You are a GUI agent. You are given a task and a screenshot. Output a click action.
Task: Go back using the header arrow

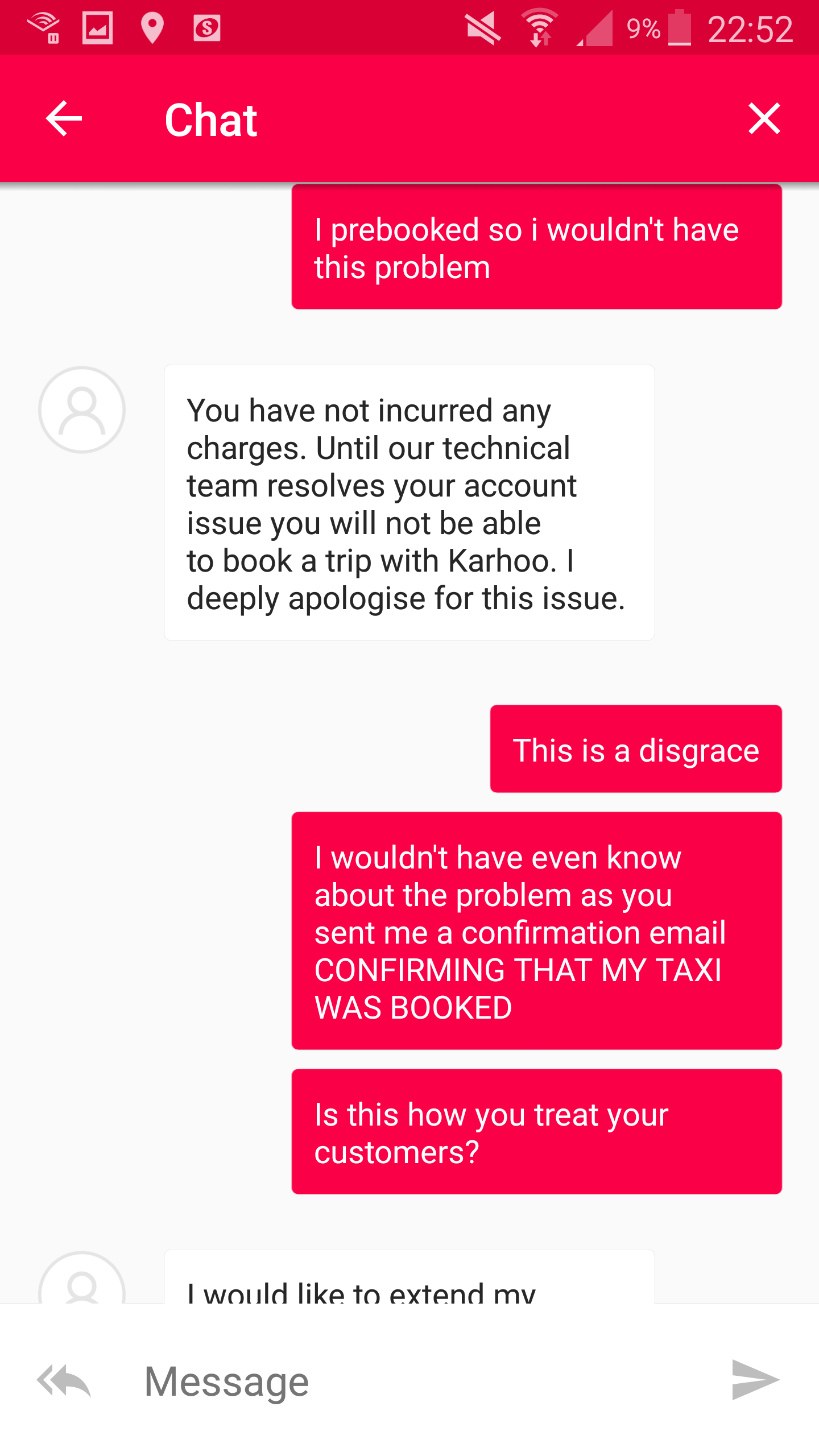point(64,119)
